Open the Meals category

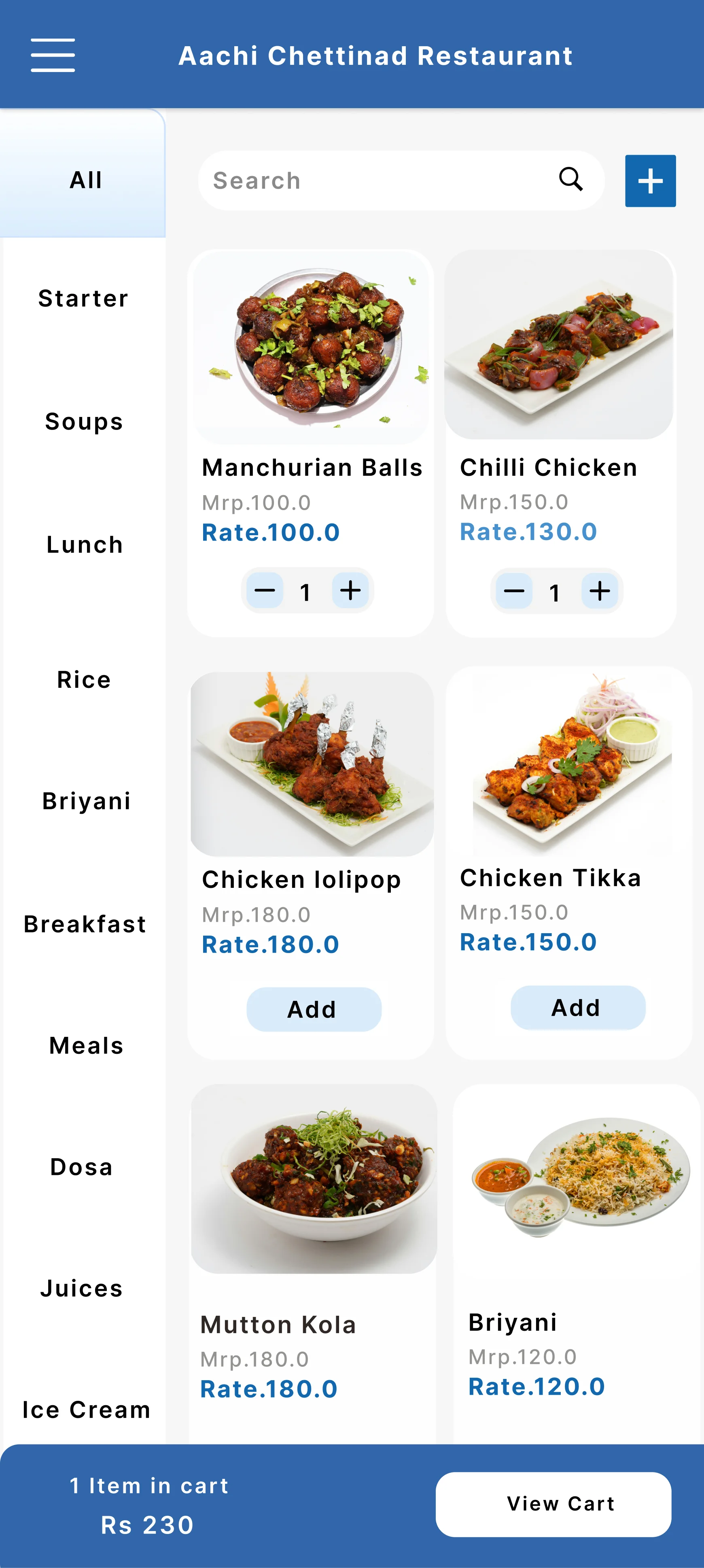pyautogui.click(x=86, y=1046)
